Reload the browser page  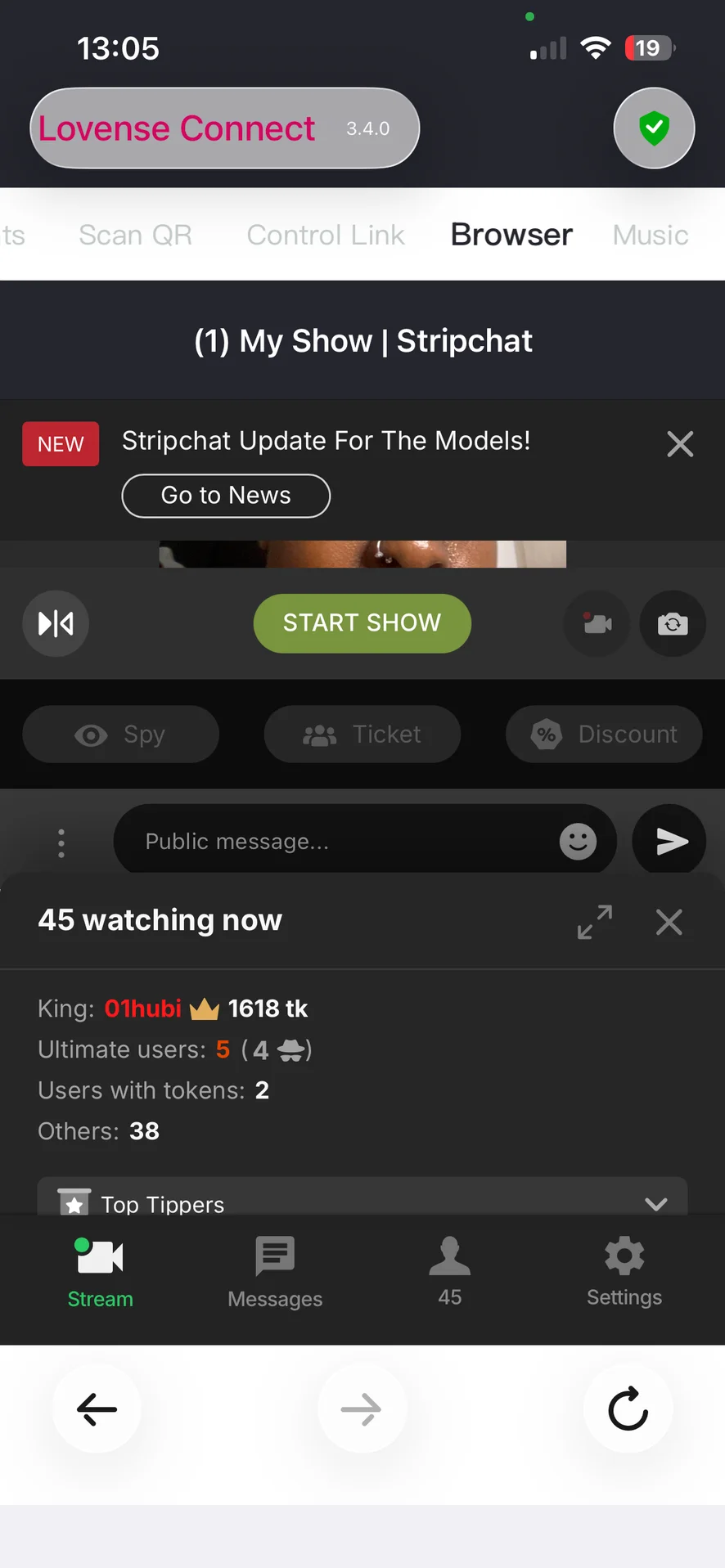coord(628,1409)
